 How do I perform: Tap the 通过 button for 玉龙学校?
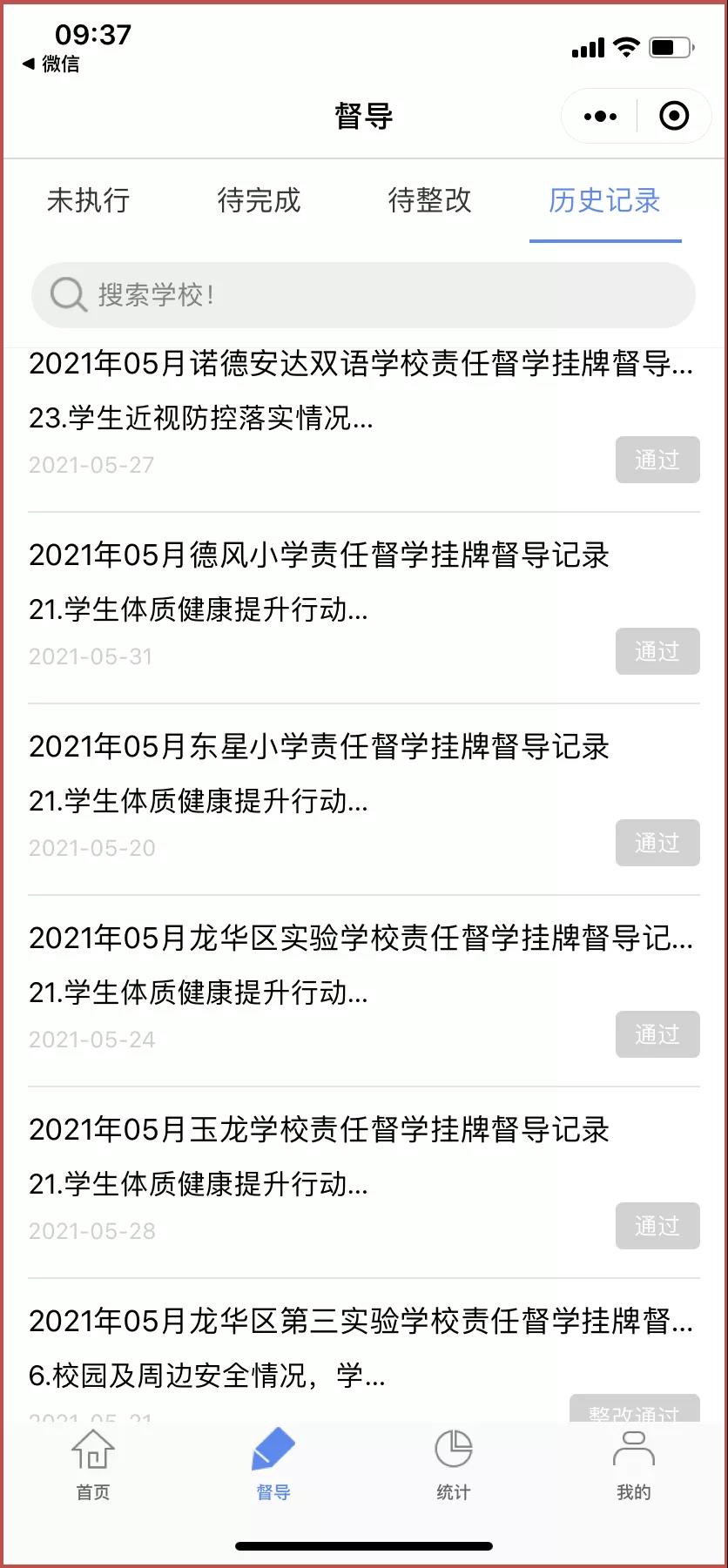tap(657, 1226)
